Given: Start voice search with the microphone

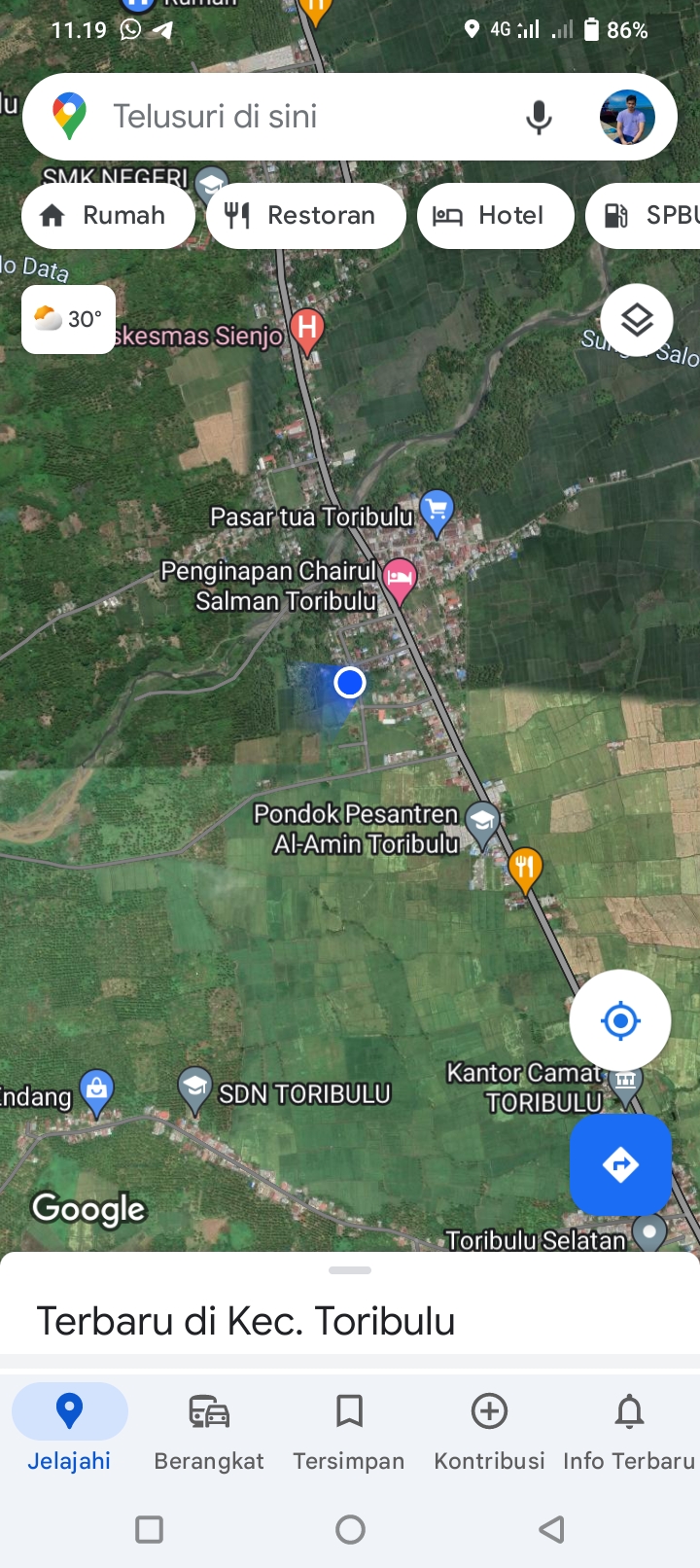Looking at the screenshot, I should click(x=539, y=117).
